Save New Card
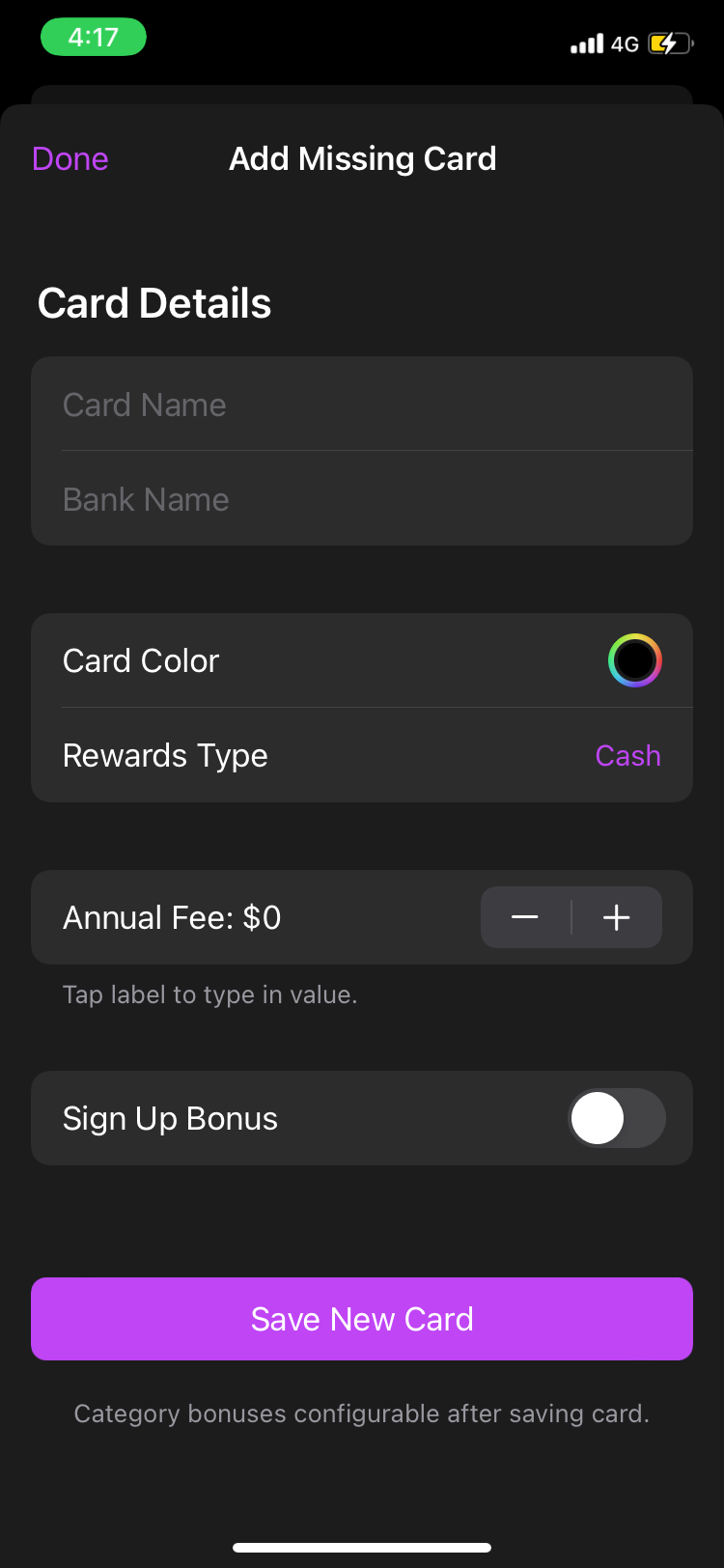 [x=362, y=1319]
